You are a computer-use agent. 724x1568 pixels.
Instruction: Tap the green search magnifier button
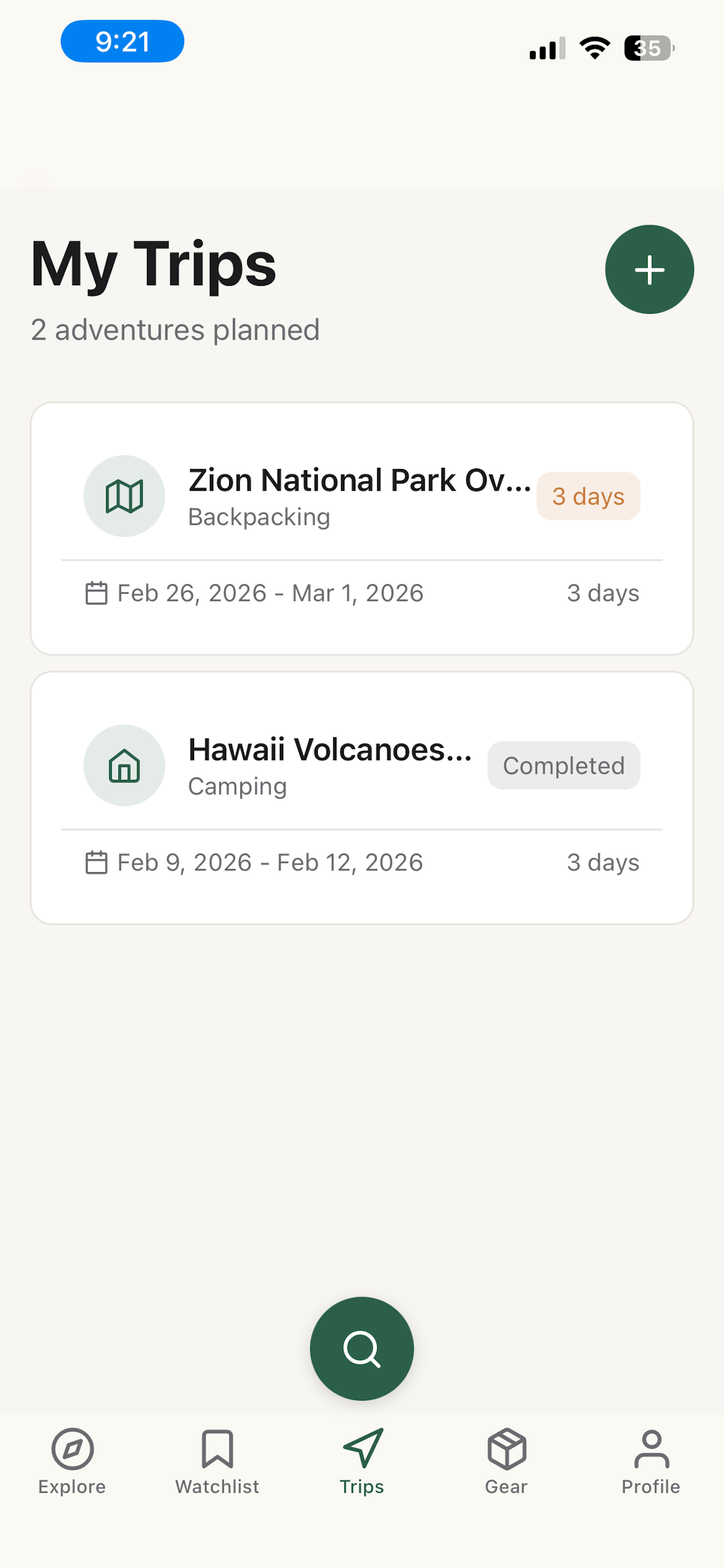point(362,1349)
